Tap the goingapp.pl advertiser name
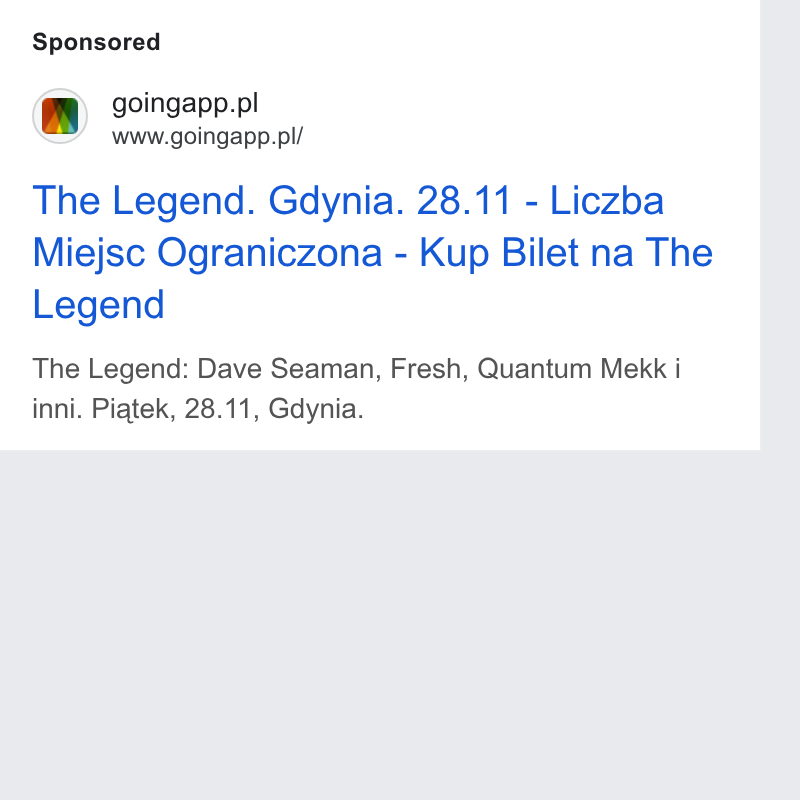Screen dimensions: 800x800 click(x=185, y=104)
